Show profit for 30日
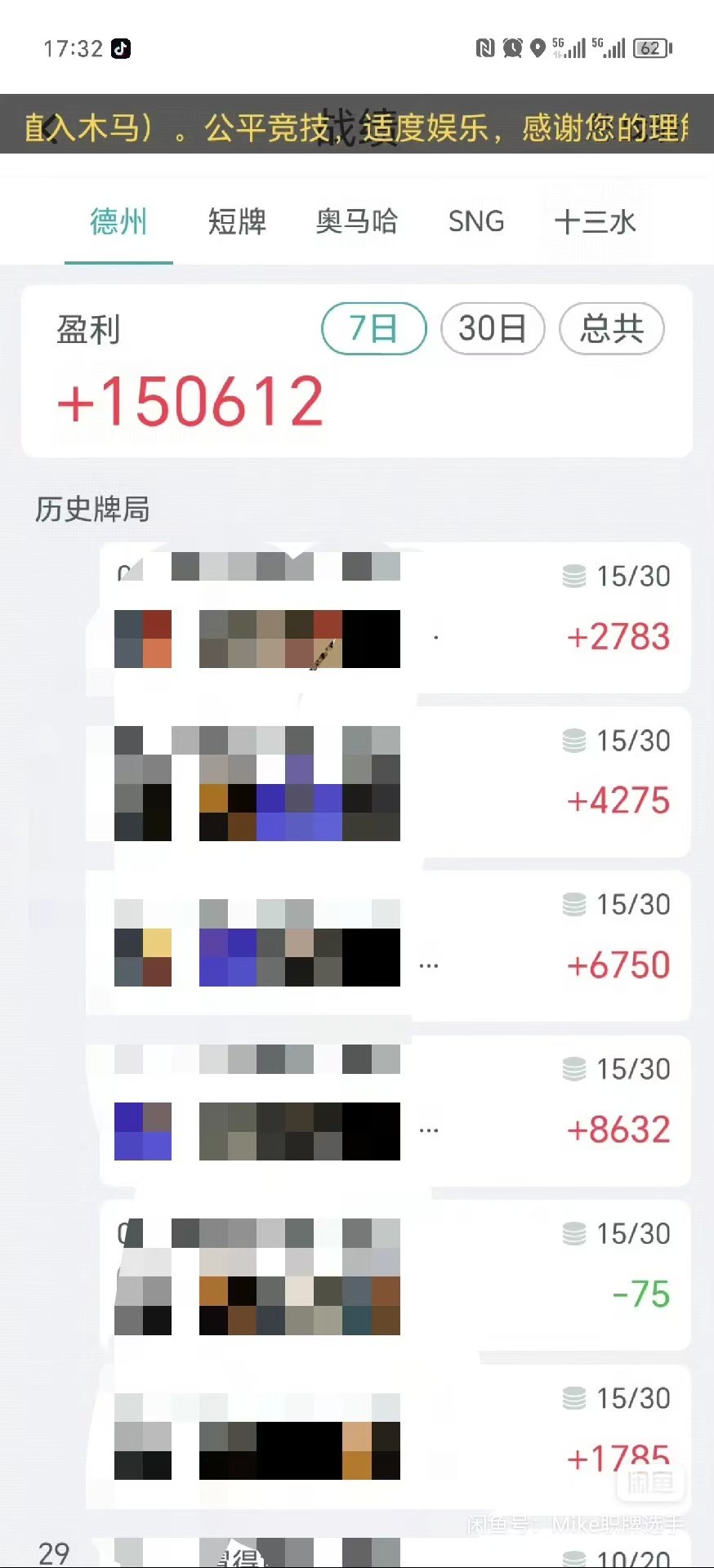Screen dimensions: 714x1568 coord(493,328)
